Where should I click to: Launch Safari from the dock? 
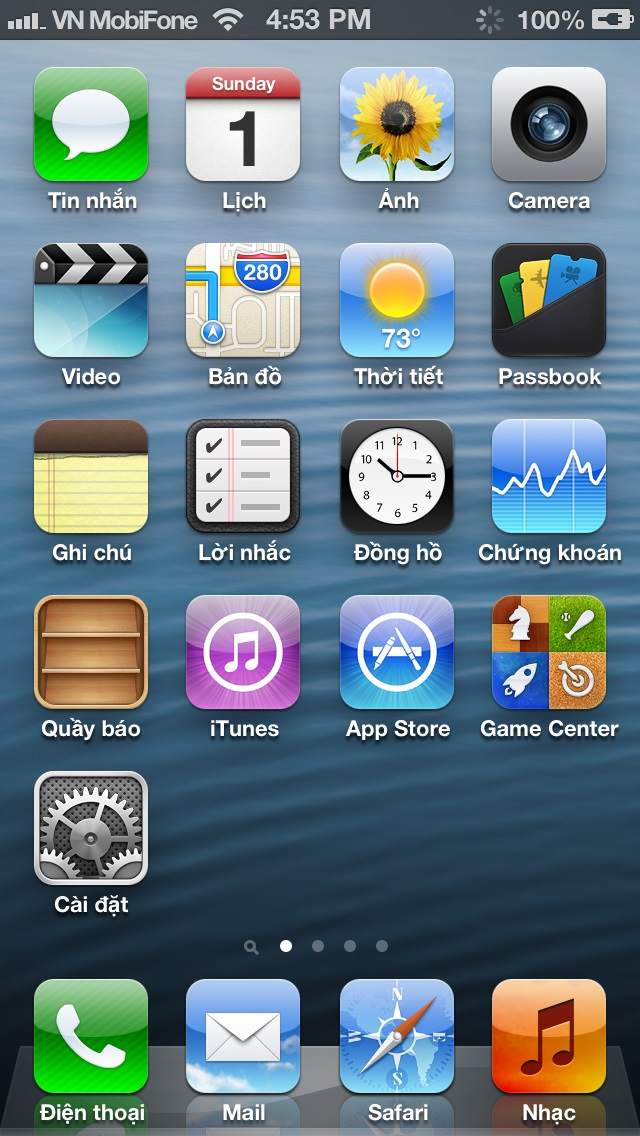pyautogui.click(x=397, y=1036)
